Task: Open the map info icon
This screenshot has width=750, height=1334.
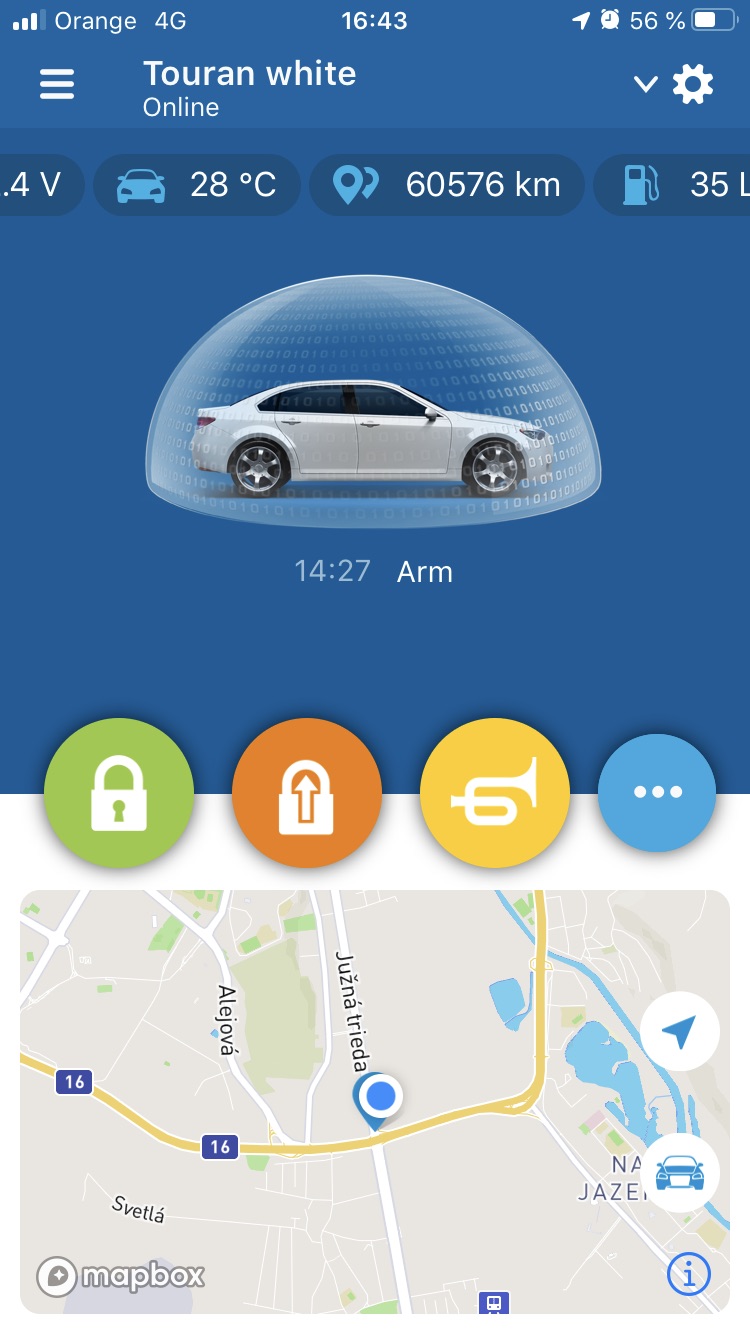Action: [688, 1274]
